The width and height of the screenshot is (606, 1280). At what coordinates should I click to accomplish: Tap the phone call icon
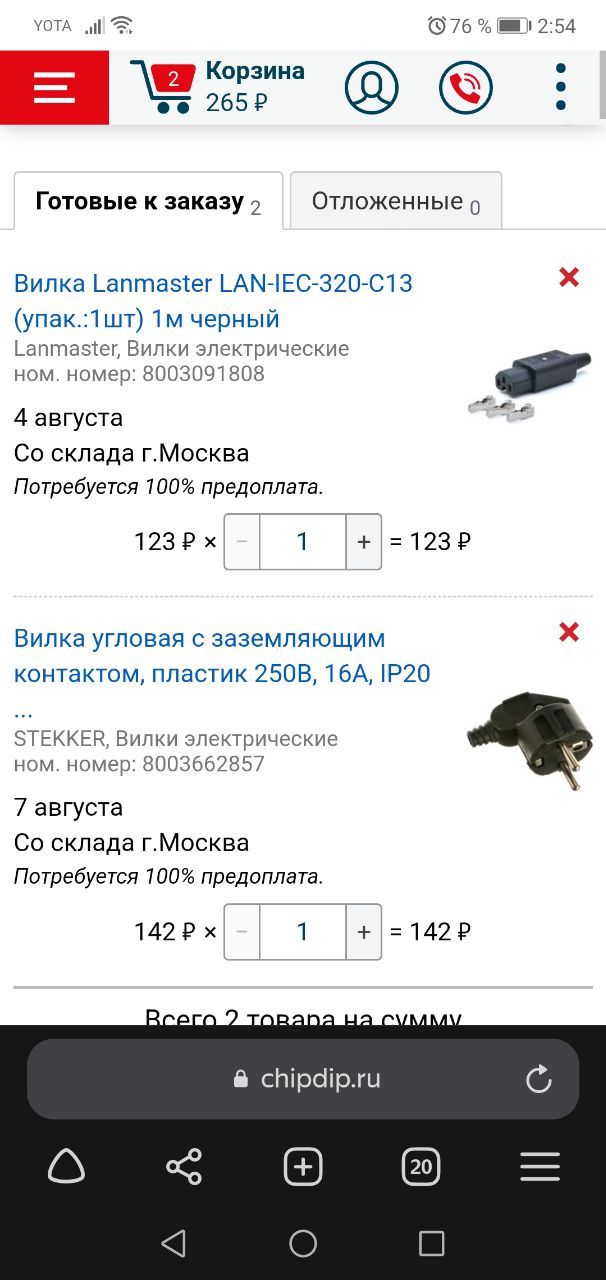[x=466, y=87]
